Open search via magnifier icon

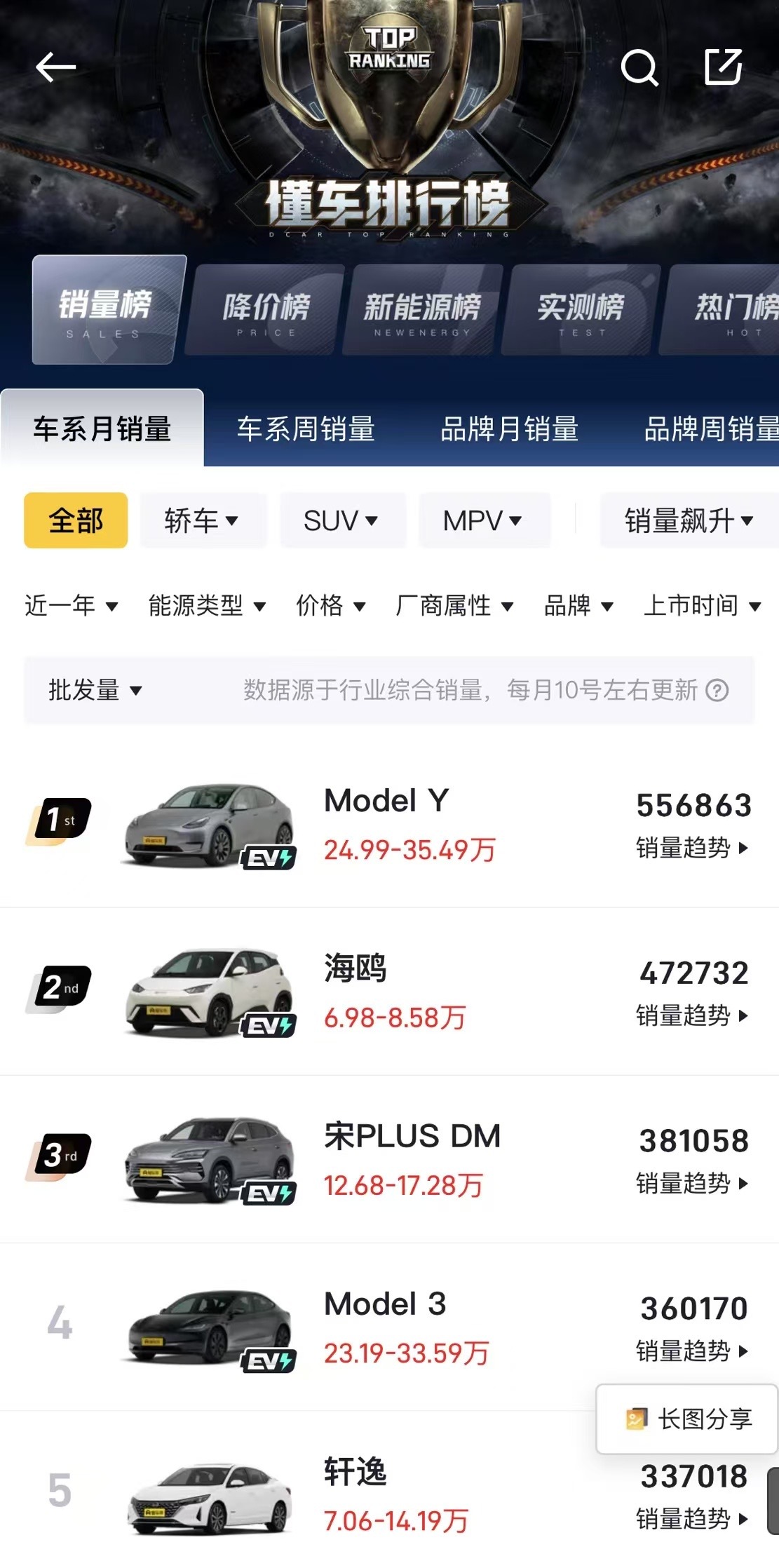639,68
